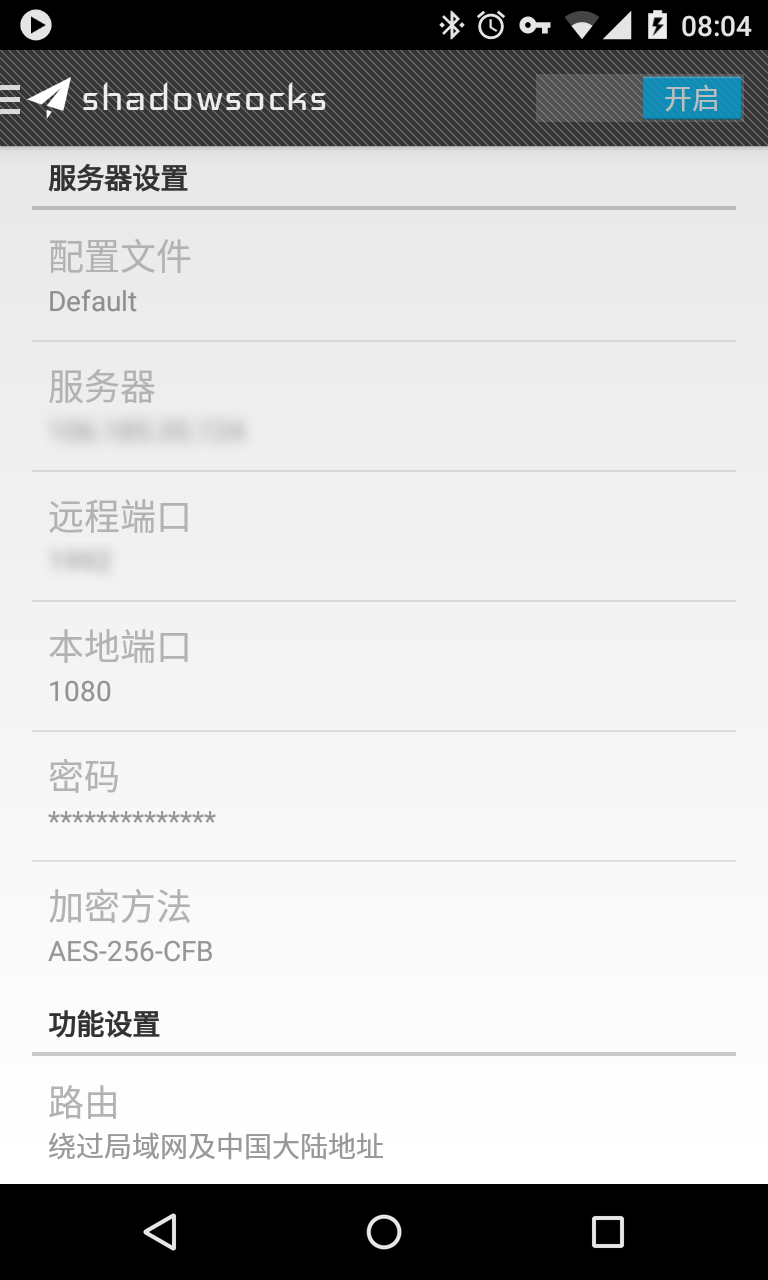Open the 路由 route setting
The height and width of the screenshot is (1280, 768).
point(384,1122)
